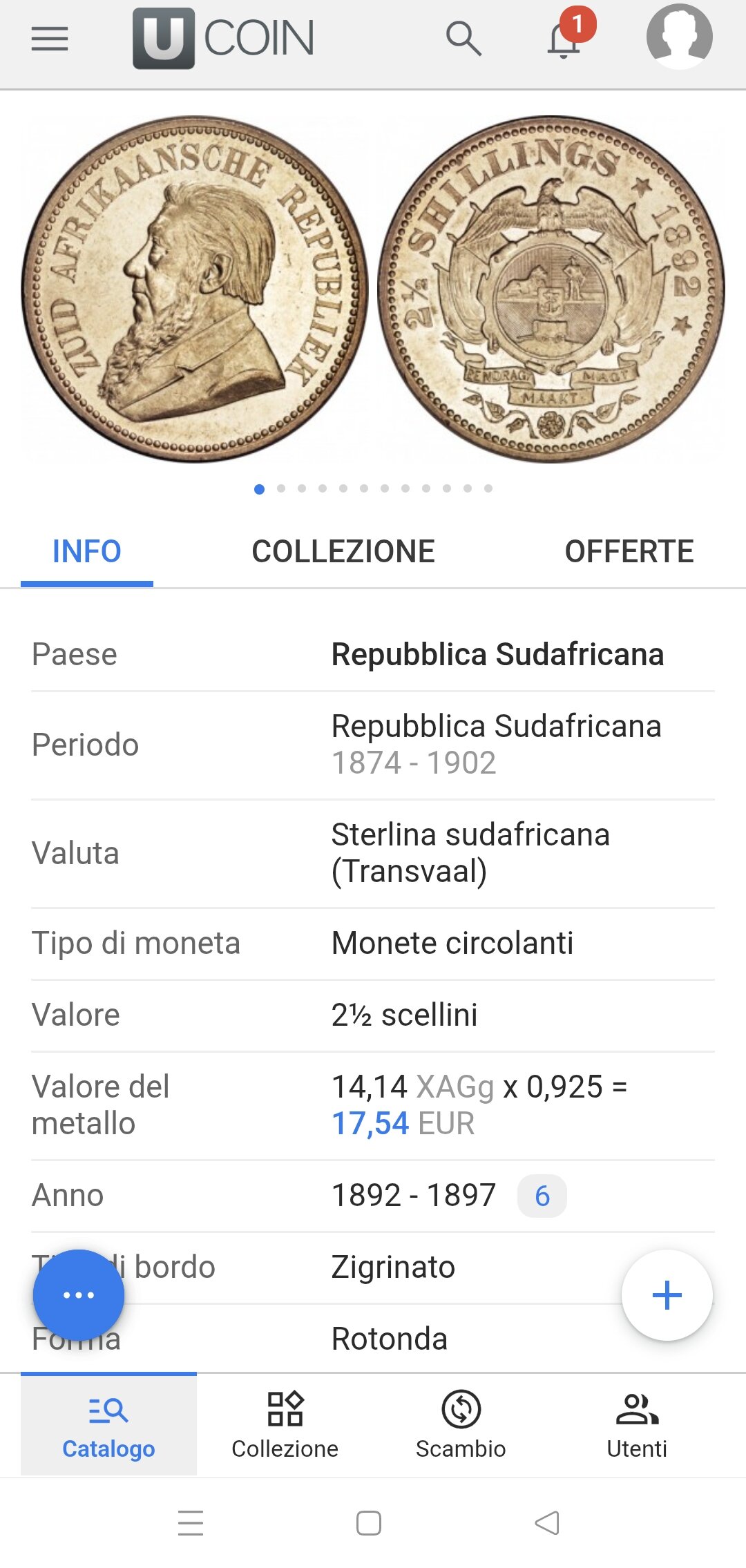Tap the system home button
Image resolution: width=746 pixels, height=1568 pixels.
point(369,1522)
